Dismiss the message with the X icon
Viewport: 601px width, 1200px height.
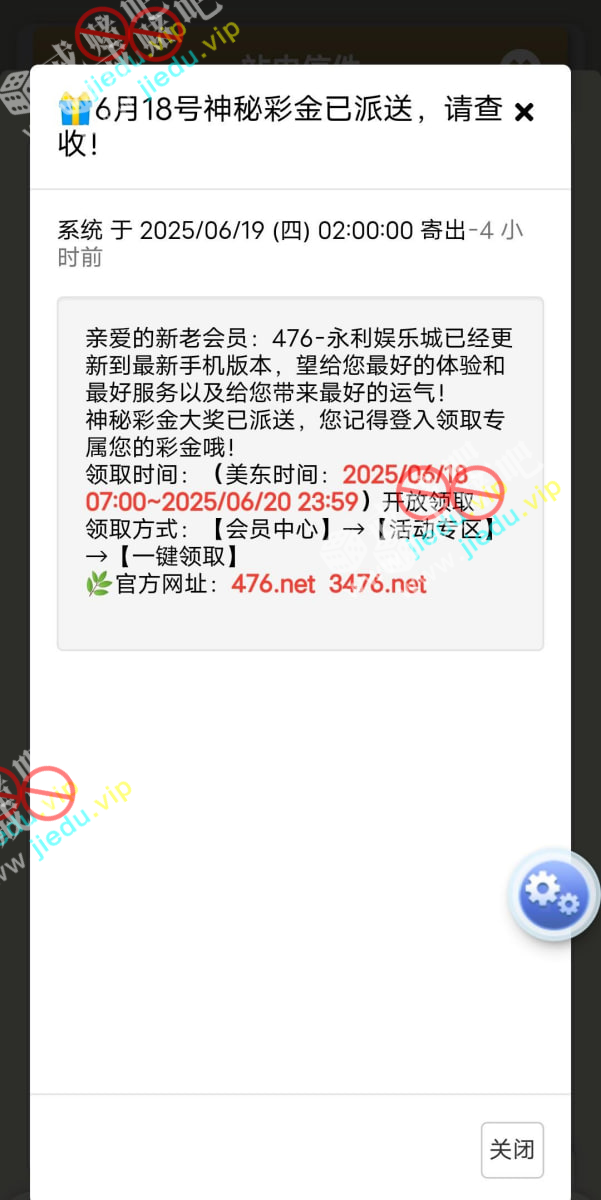(x=524, y=112)
